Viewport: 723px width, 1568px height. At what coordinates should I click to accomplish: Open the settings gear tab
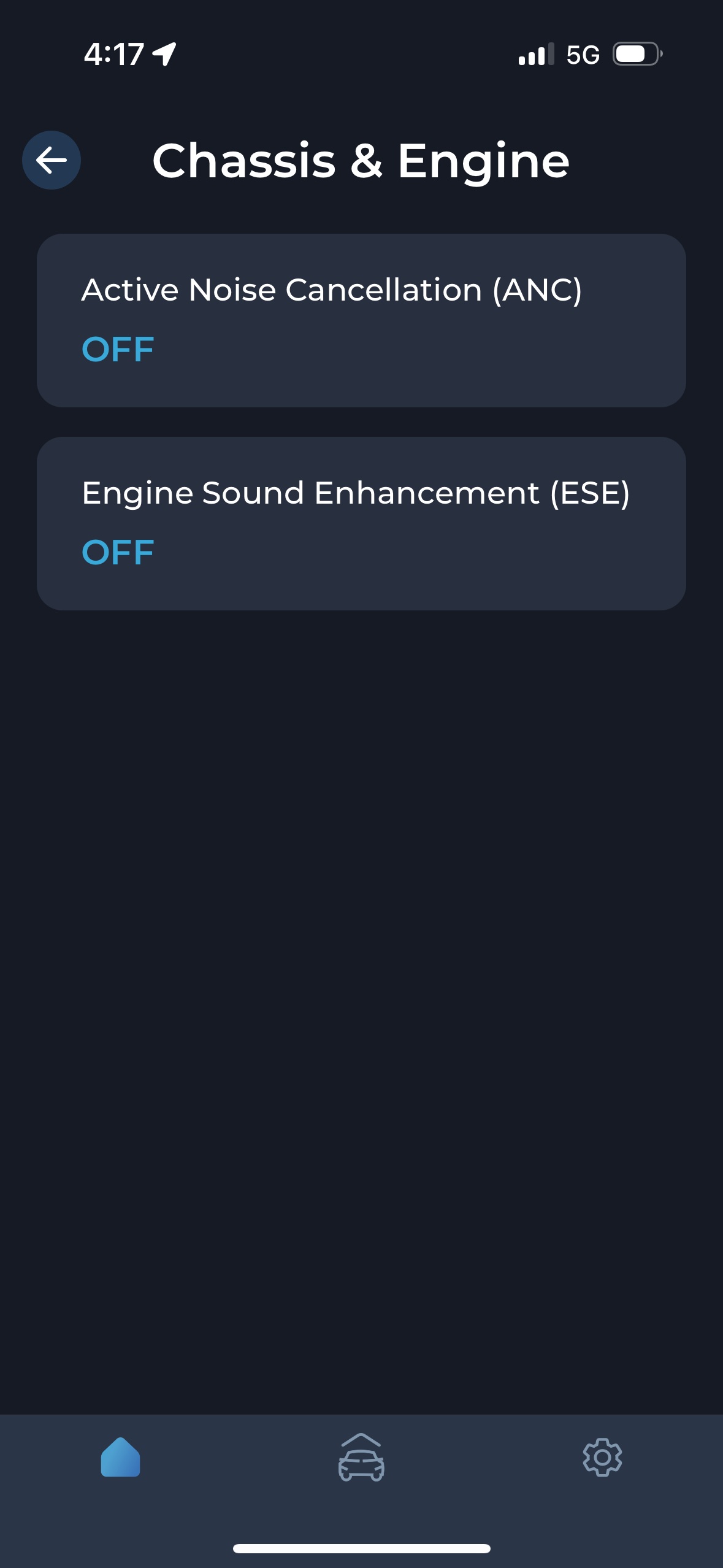point(602,1457)
